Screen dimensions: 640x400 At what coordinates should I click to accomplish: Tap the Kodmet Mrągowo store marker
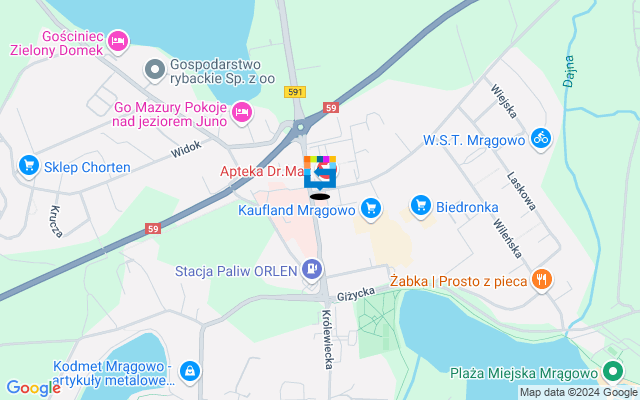pyautogui.click(x=189, y=371)
